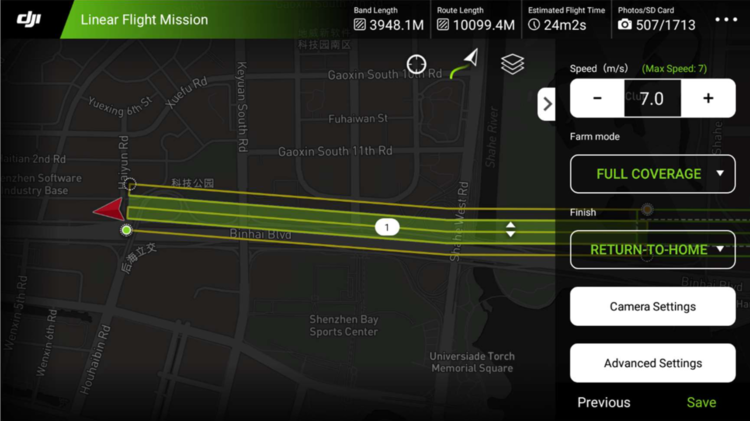Tap the DJI logo home button
This screenshot has height=421, width=750.
pos(28,19)
